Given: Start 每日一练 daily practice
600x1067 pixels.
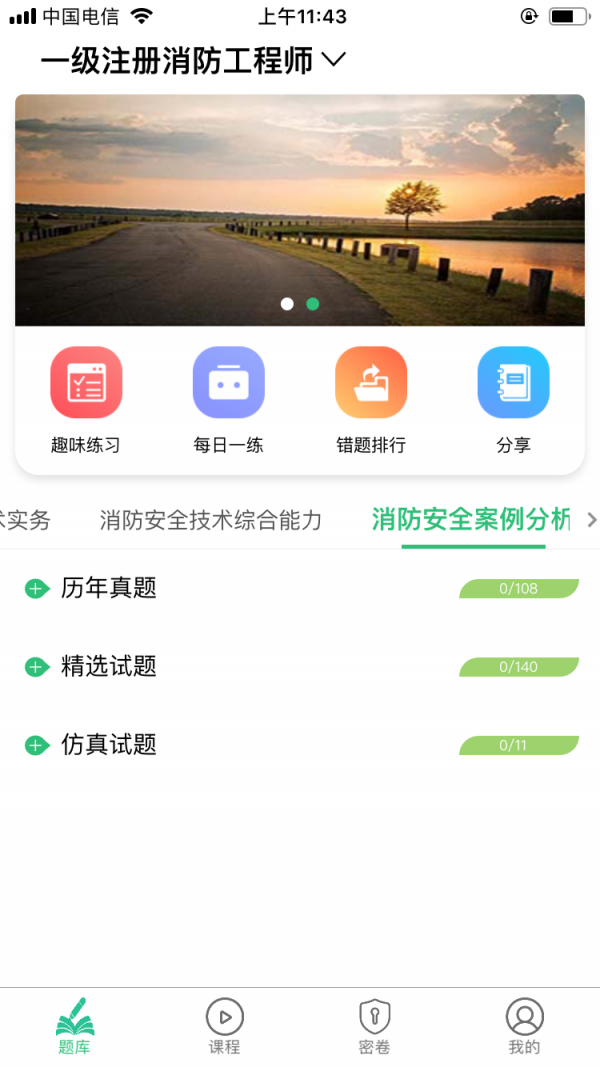Looking at the screenshot, I should pyautogui.click(x=228, y=400).
